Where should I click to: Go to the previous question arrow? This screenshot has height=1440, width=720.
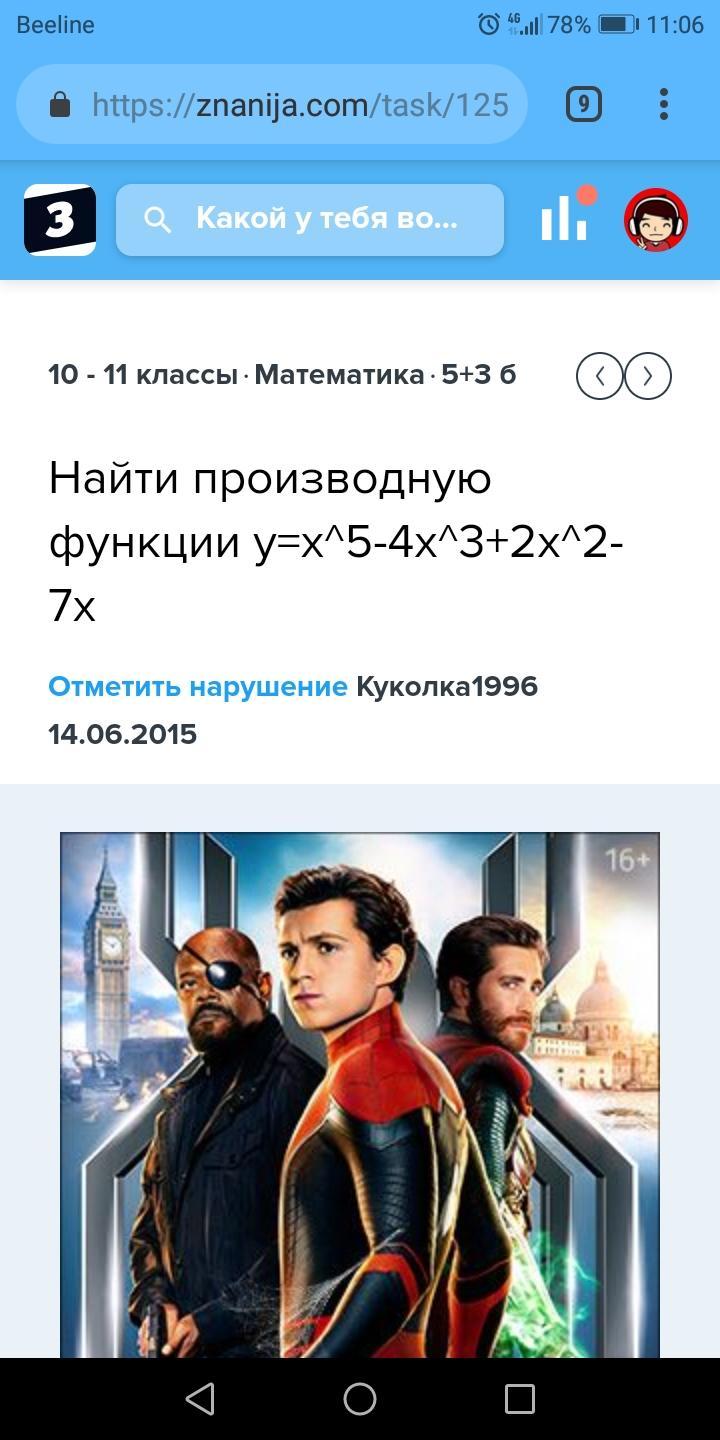[x=600, y=376]
